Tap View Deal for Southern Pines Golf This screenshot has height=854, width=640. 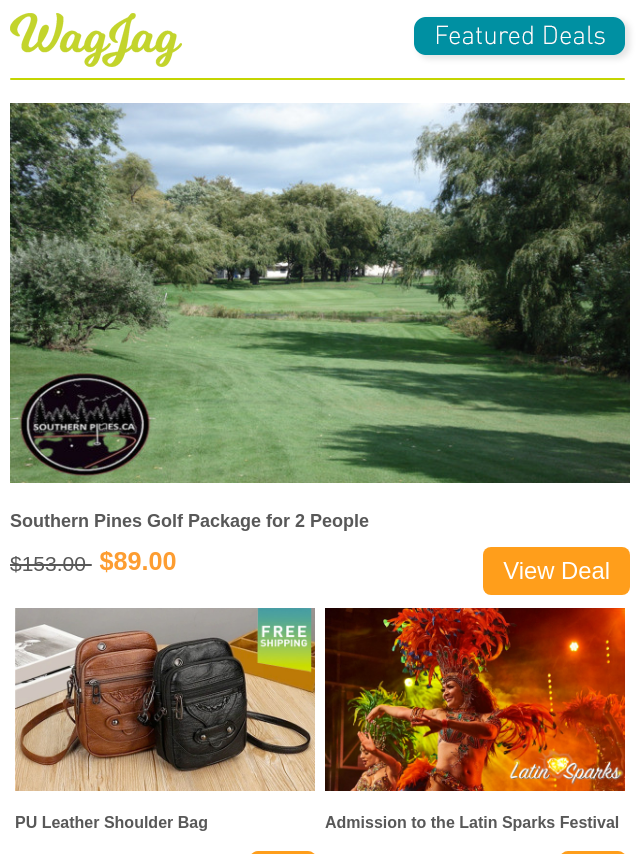pos(556,571)
